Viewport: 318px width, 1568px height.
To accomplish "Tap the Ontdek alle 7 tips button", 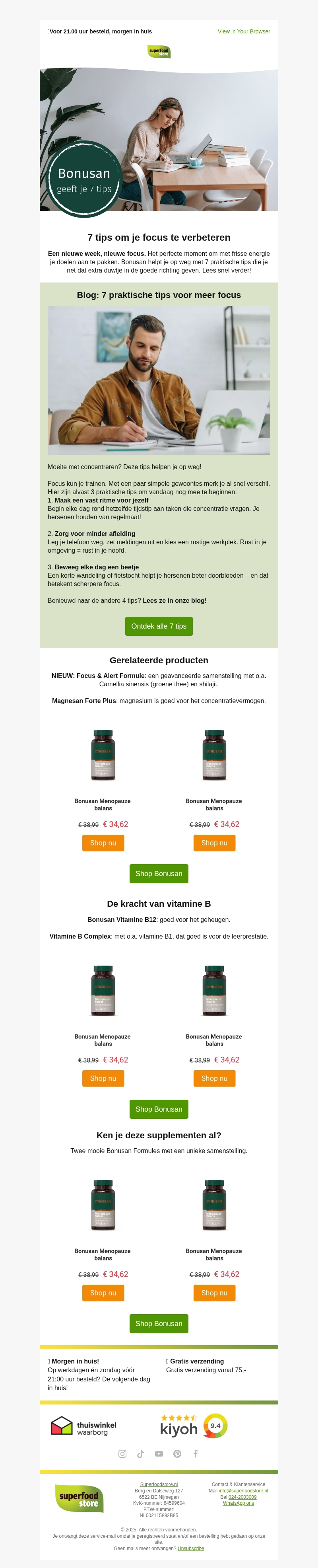I will 159,626.
